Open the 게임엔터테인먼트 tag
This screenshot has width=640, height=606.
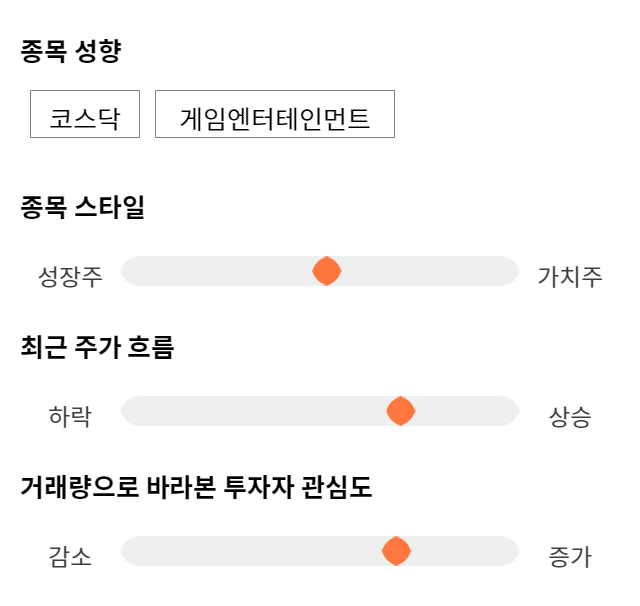click(x=275, y=114)
